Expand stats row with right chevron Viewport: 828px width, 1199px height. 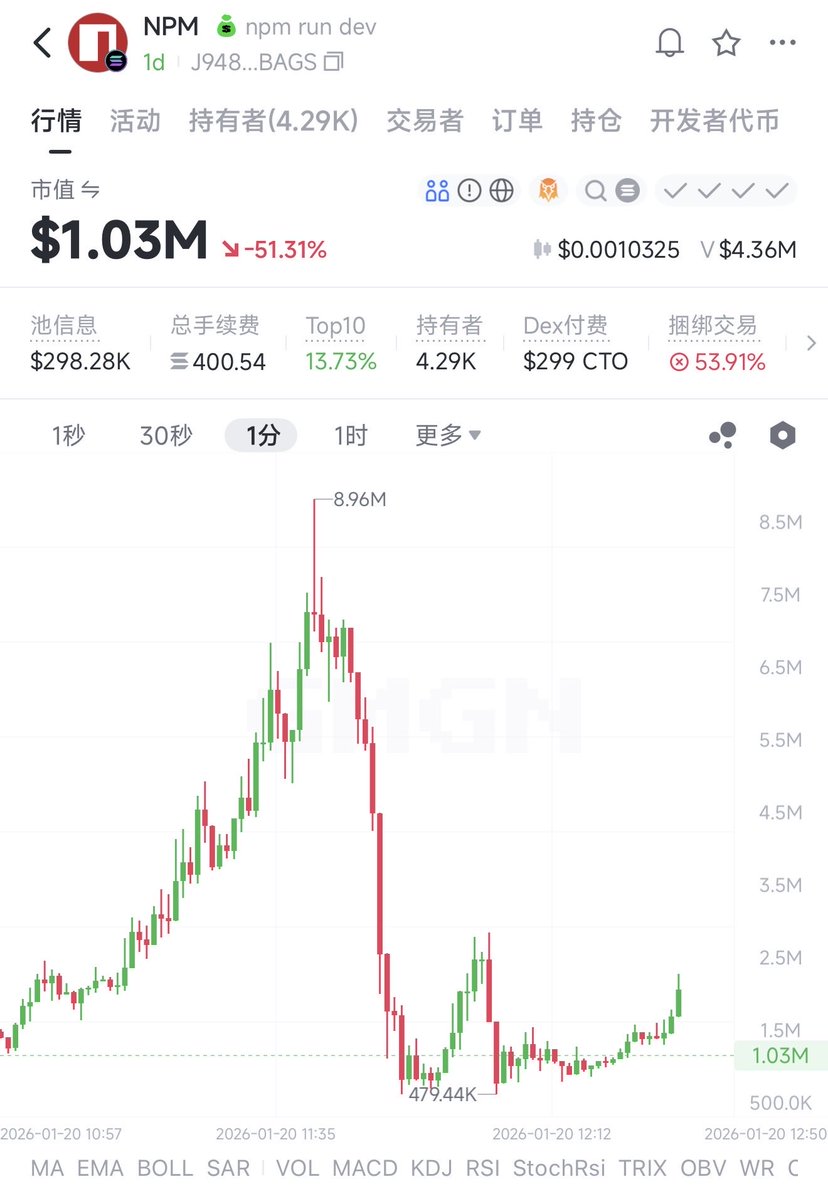[810, 344]
